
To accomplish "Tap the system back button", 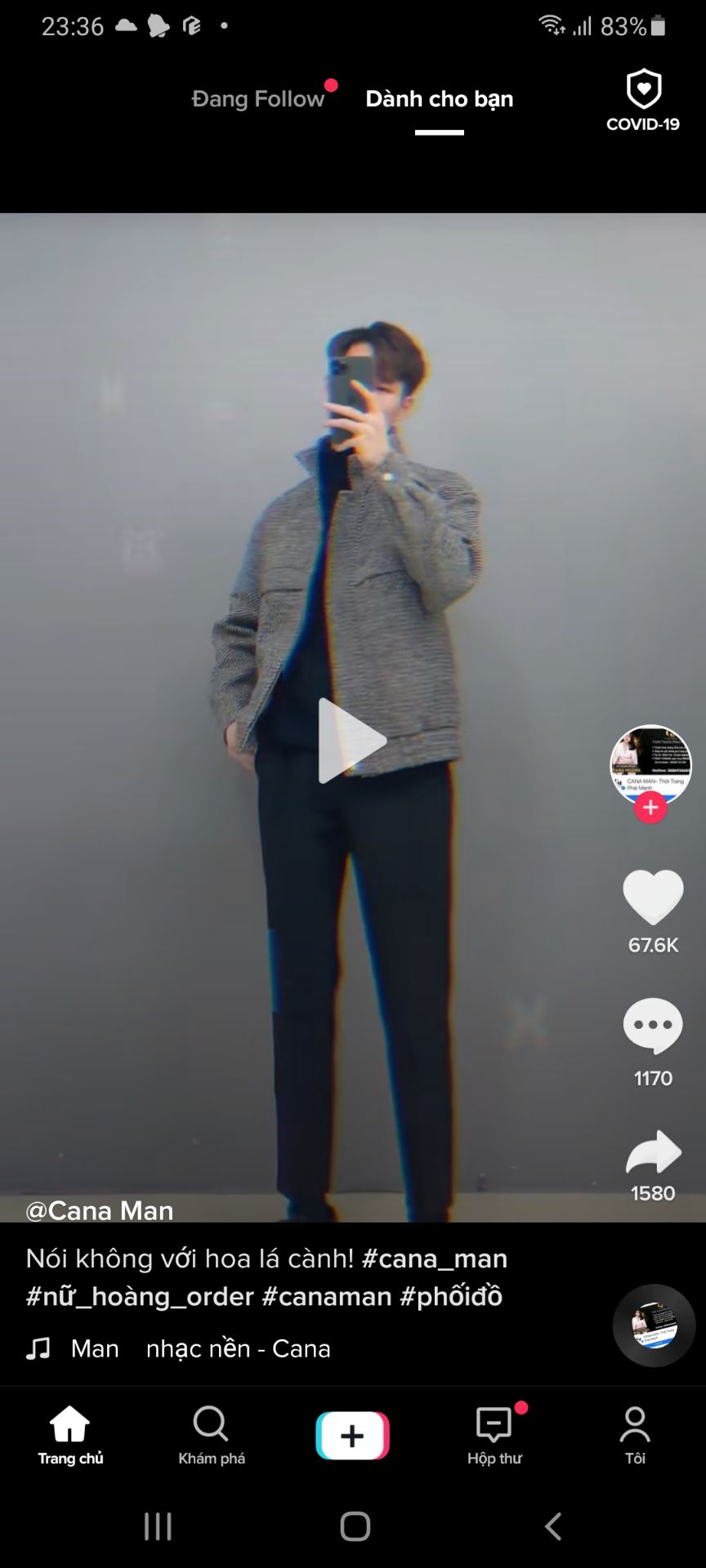I will [x=553, y=1526].
